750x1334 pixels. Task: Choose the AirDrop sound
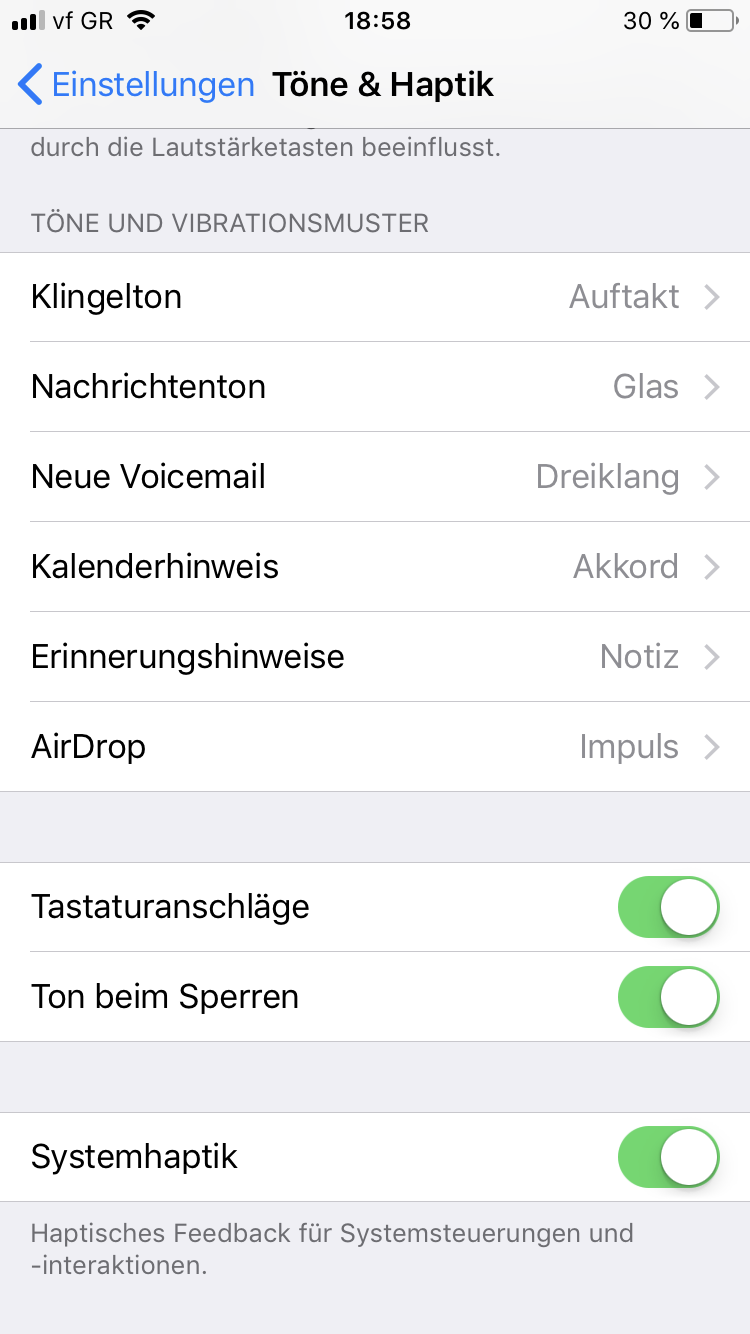[375, 747]
